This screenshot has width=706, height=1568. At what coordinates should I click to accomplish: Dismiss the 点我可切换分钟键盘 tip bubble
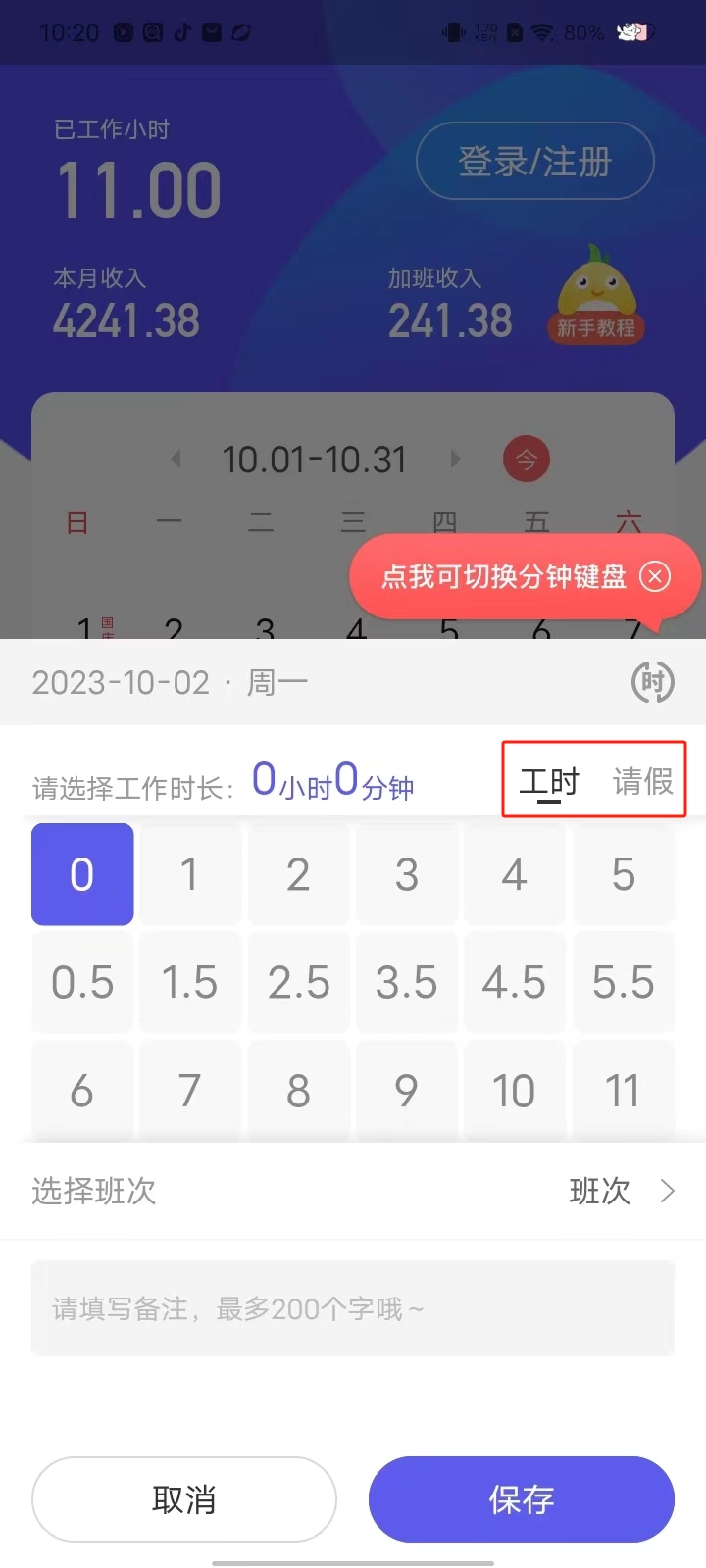click(655, 577)
